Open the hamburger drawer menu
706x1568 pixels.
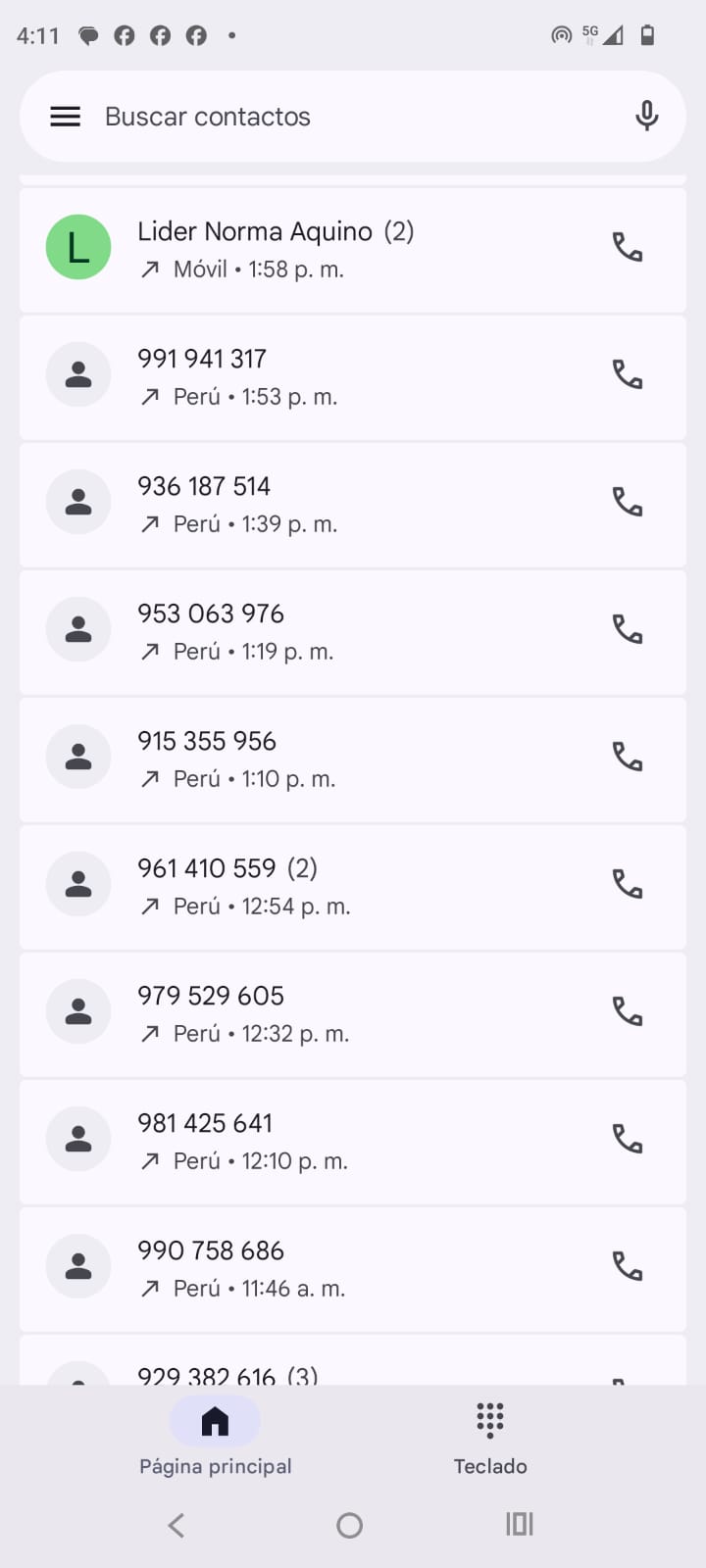point(65,117)
